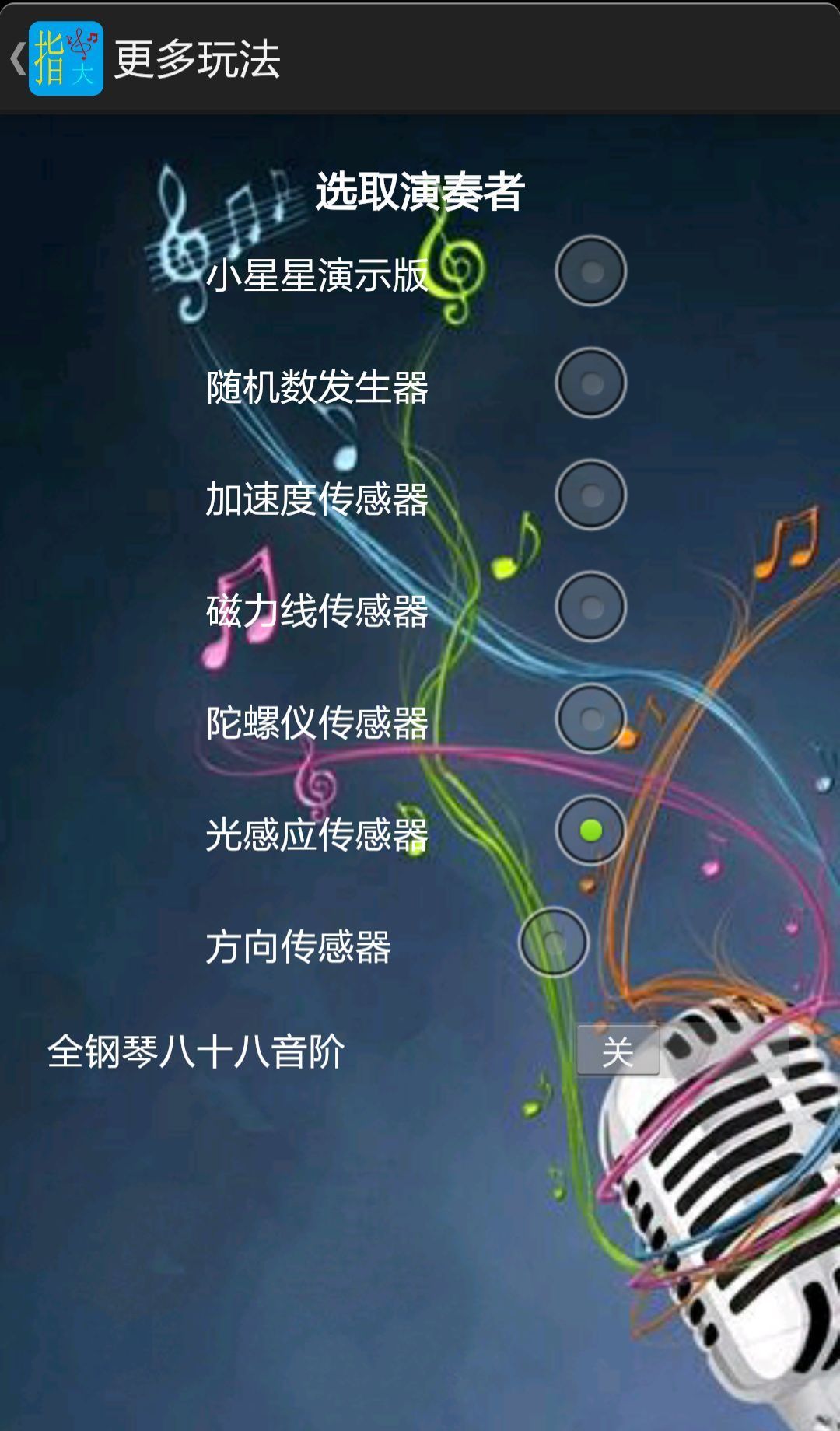840x1431 pixels.
Task: Pick the 磁力线传感器 radio button
Action: coord(590,607)
